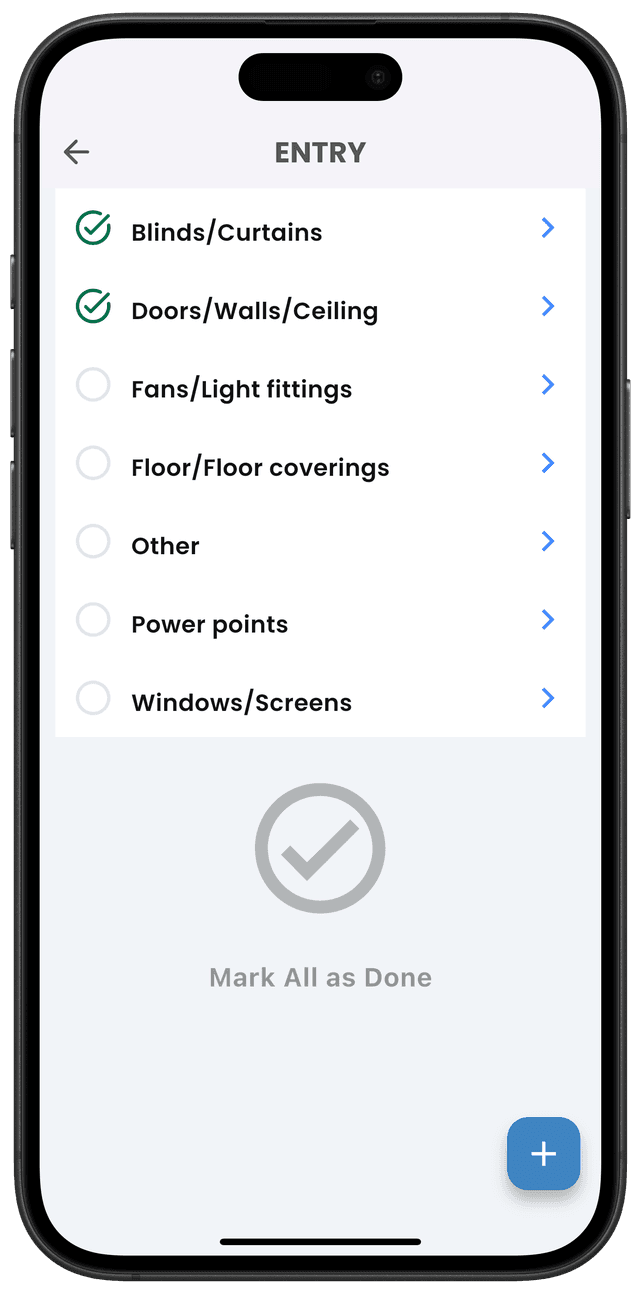Tick the circle next to Other

93,541
